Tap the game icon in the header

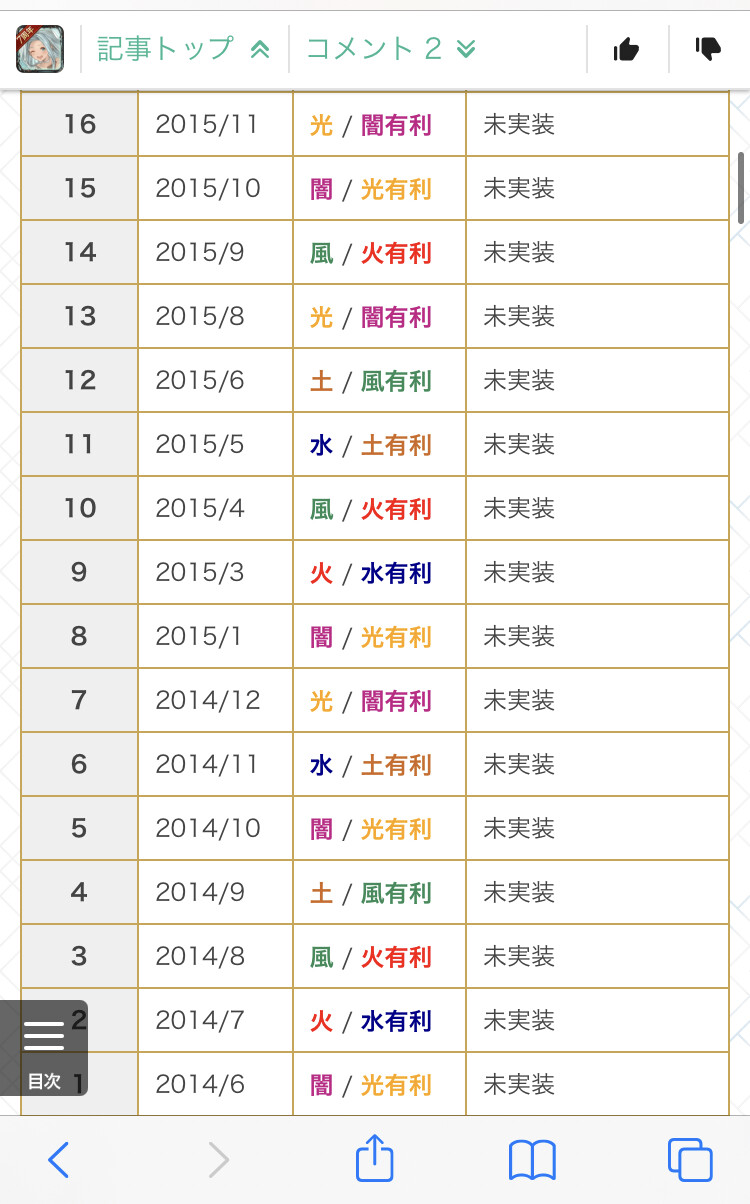[x=40, y=49]
